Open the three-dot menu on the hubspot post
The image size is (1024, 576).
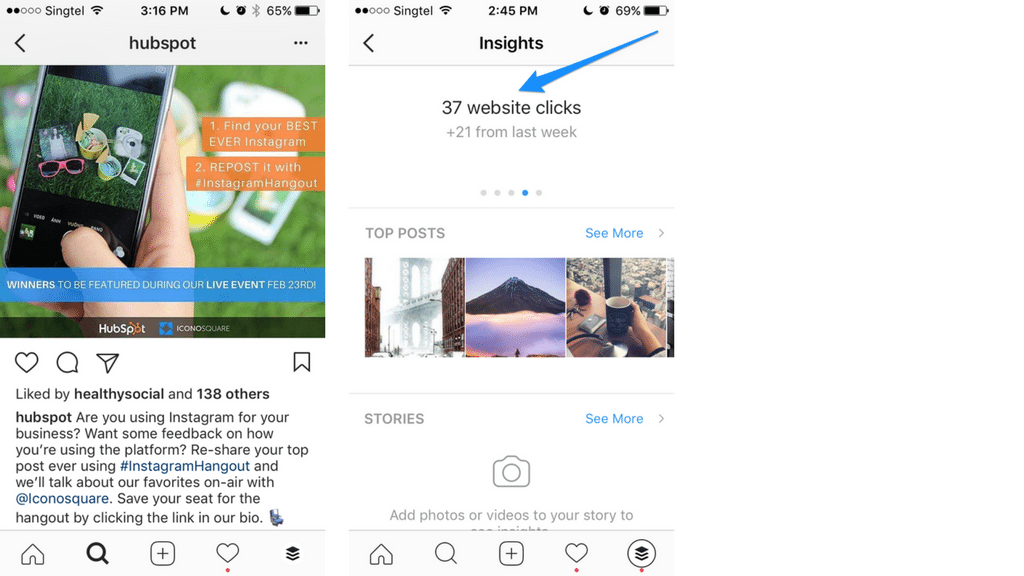pos(301,43)
